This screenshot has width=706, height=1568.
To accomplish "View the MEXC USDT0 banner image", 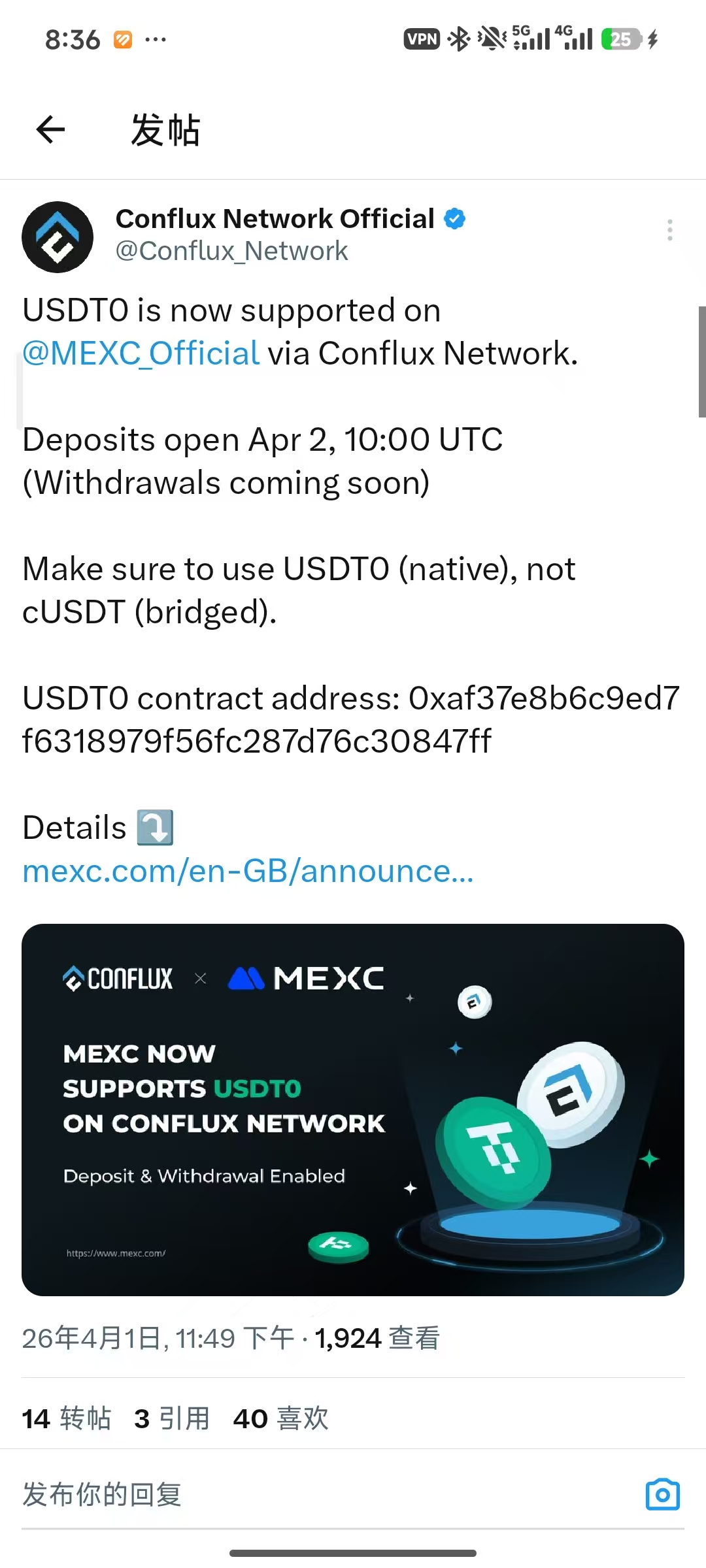I will (353, 1109).
